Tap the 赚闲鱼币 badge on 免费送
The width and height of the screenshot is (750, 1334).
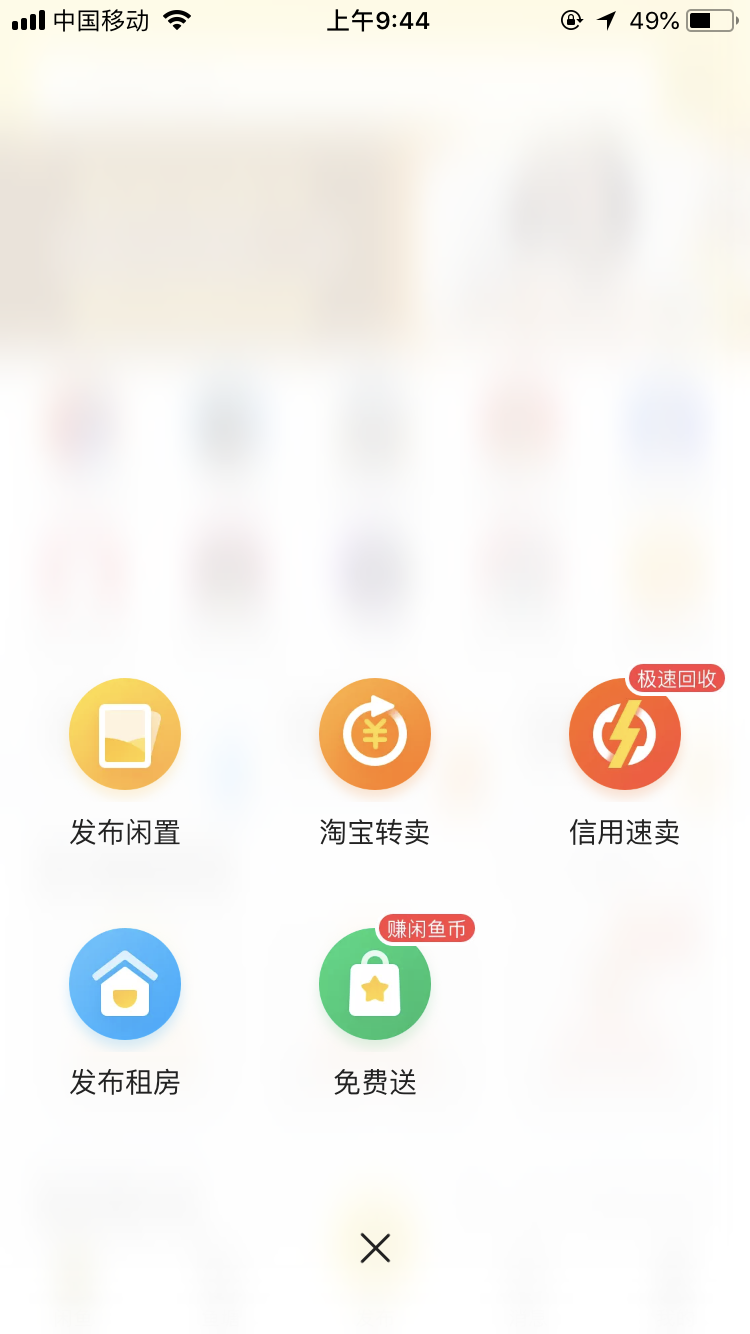pos(426,928)
